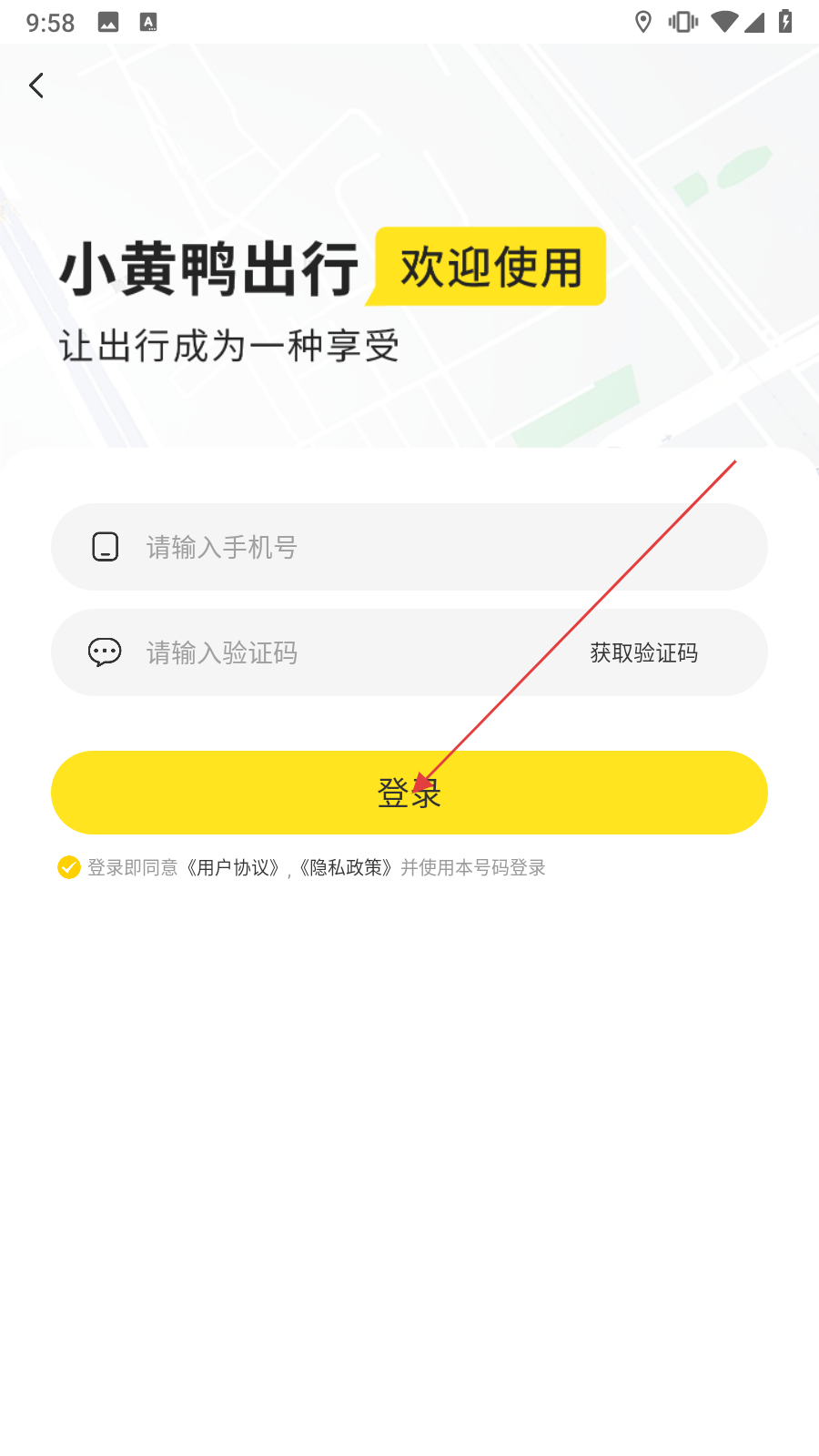Image resolution: width=819 pixels, height=1456 pixels.
Task: Tap the phone number input field
Action: pyautogui.click(x=409, y=547)
